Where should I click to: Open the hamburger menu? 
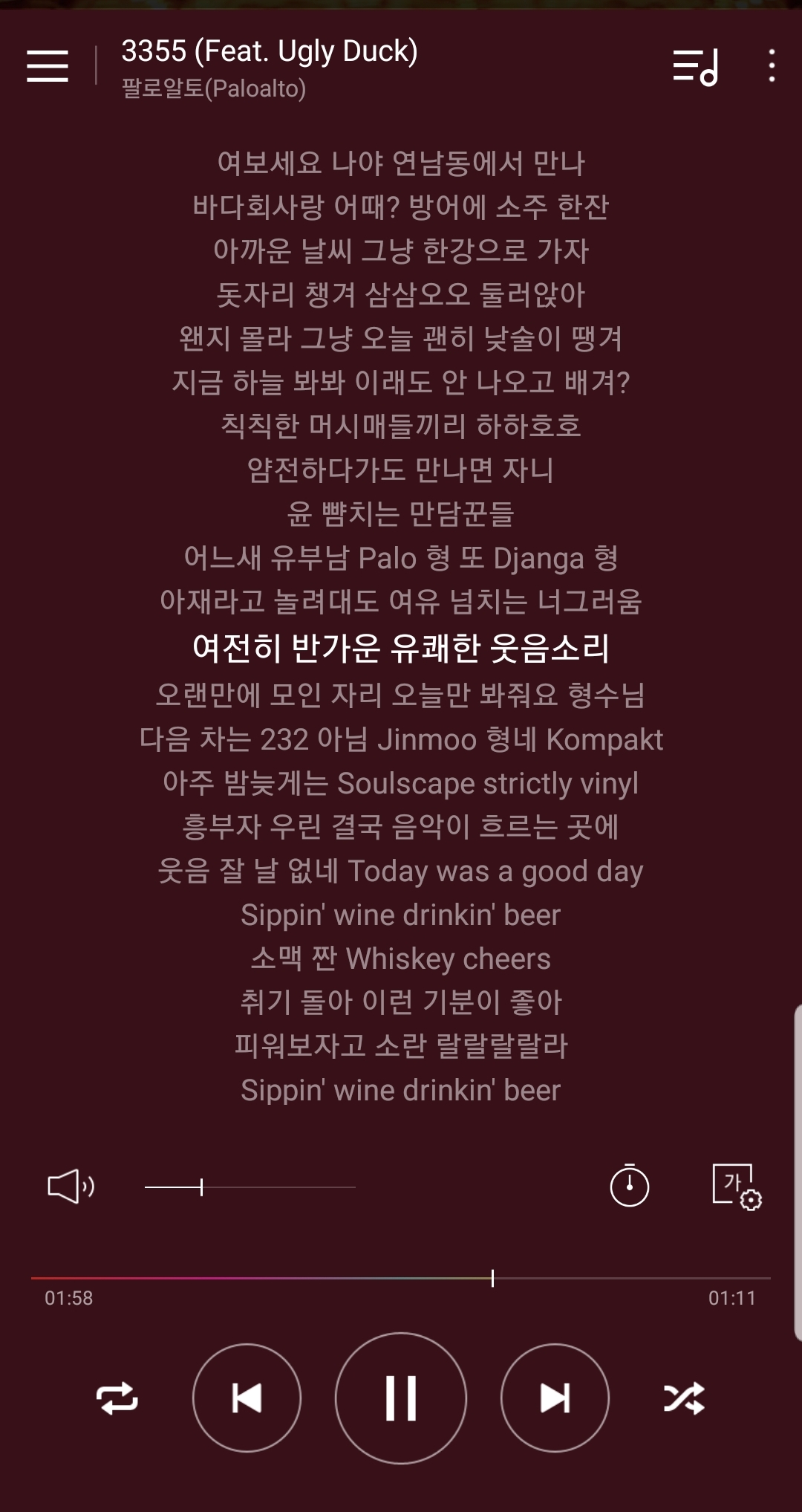(48, 66)
